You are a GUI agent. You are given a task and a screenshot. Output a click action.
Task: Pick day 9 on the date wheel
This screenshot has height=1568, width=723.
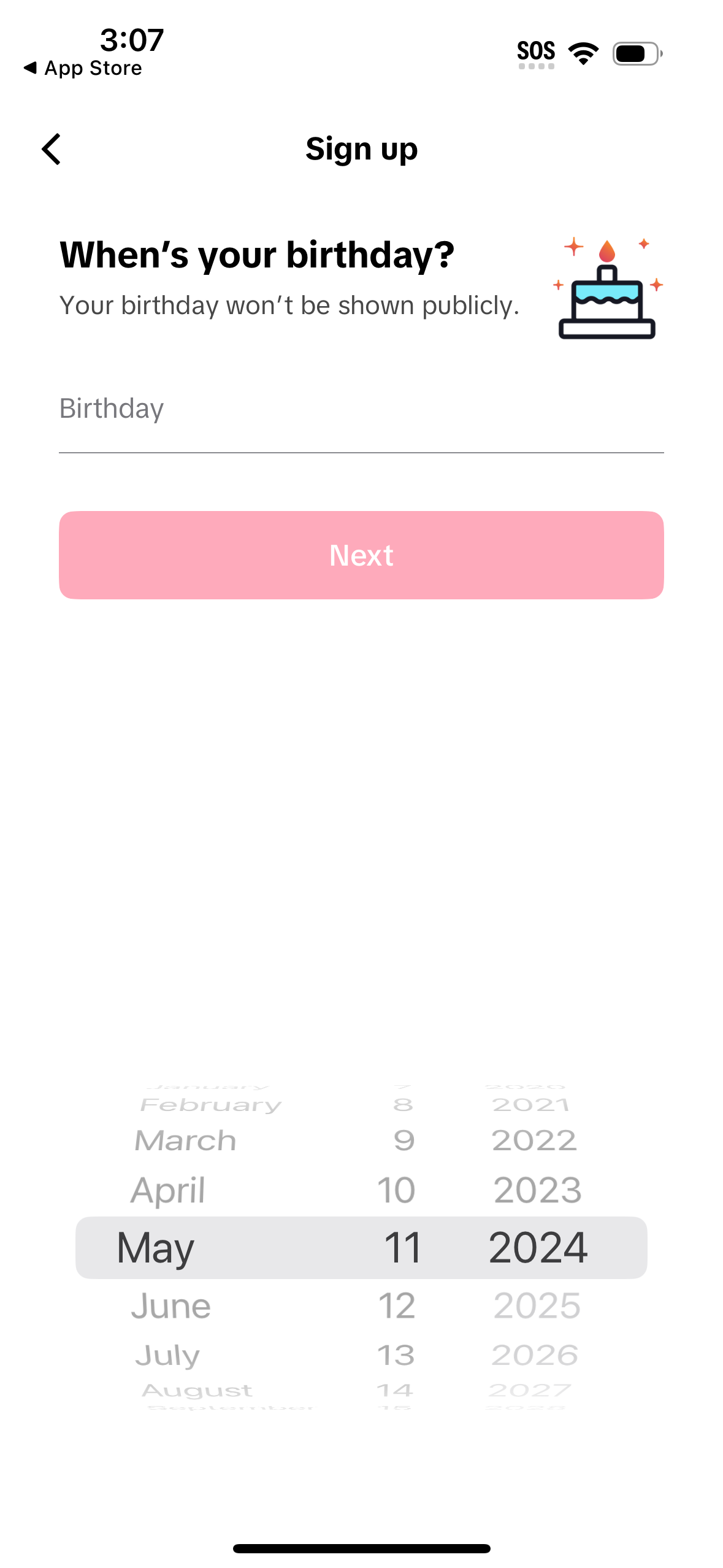[x=402, y=1139]
